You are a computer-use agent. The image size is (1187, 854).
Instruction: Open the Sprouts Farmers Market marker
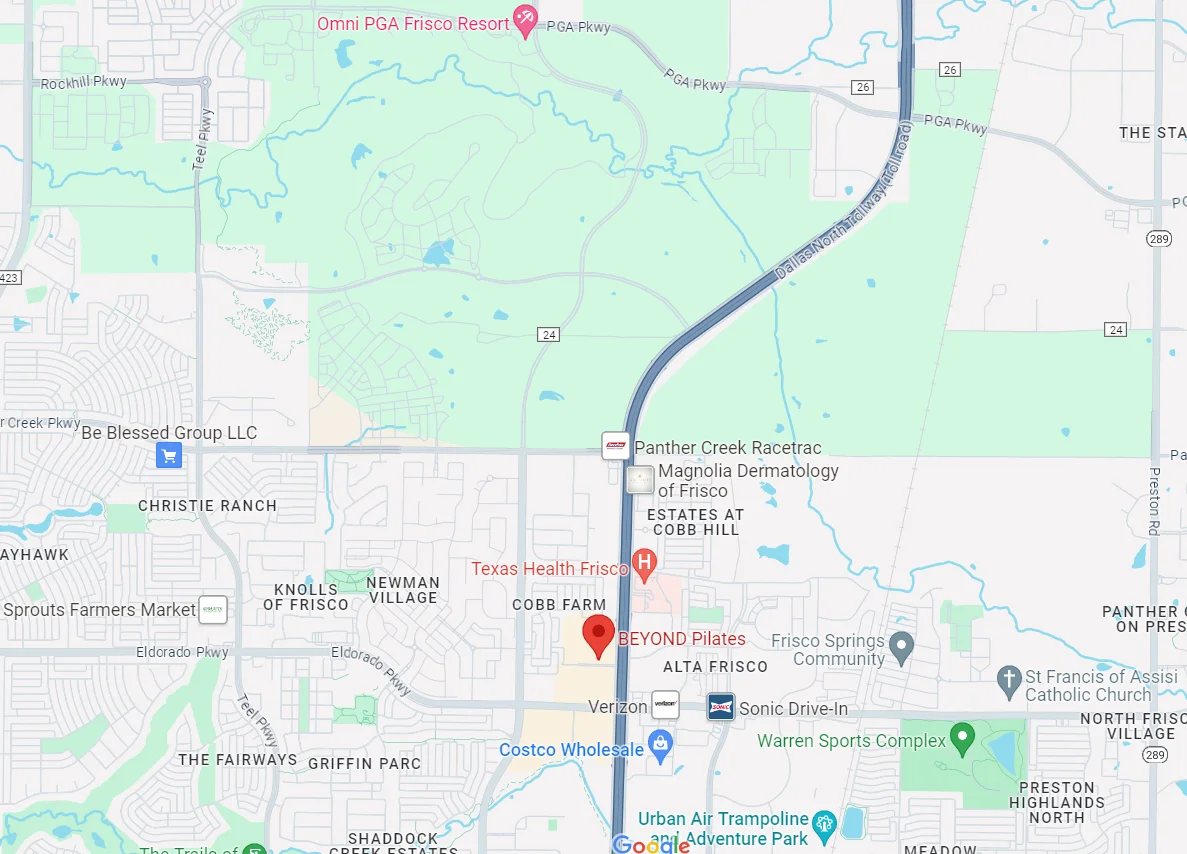tap(213, 609)
